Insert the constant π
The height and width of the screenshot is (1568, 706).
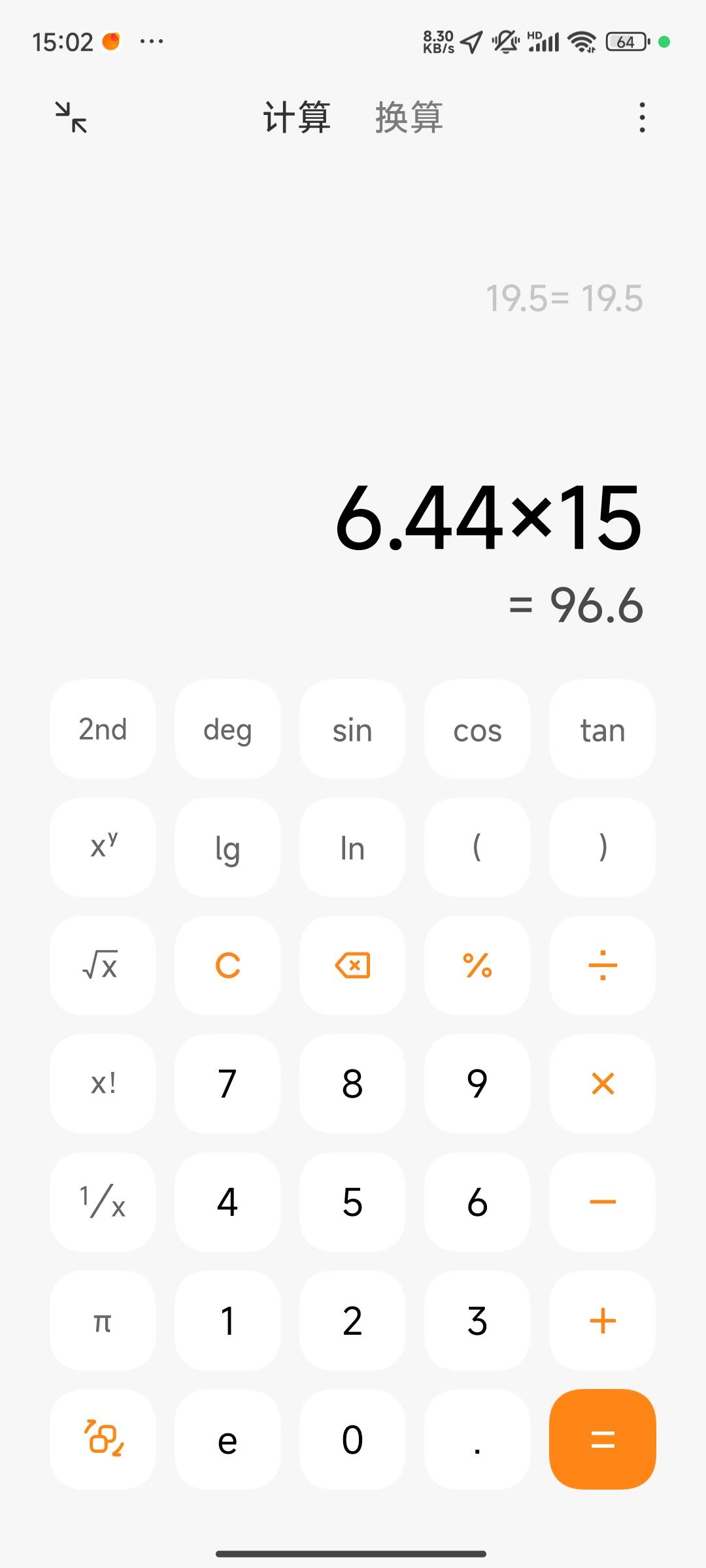(103, 1320)
